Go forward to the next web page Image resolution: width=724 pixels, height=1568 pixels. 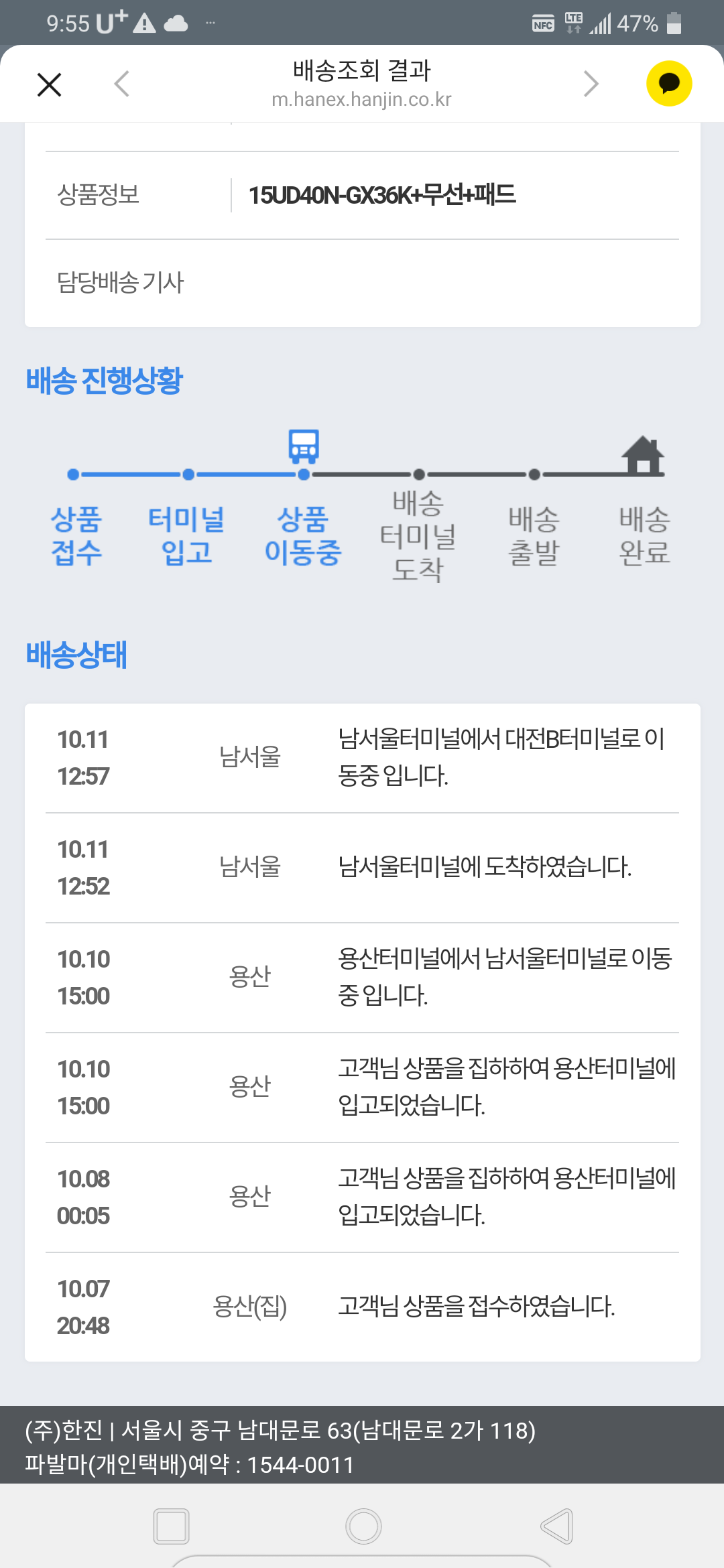591,84
